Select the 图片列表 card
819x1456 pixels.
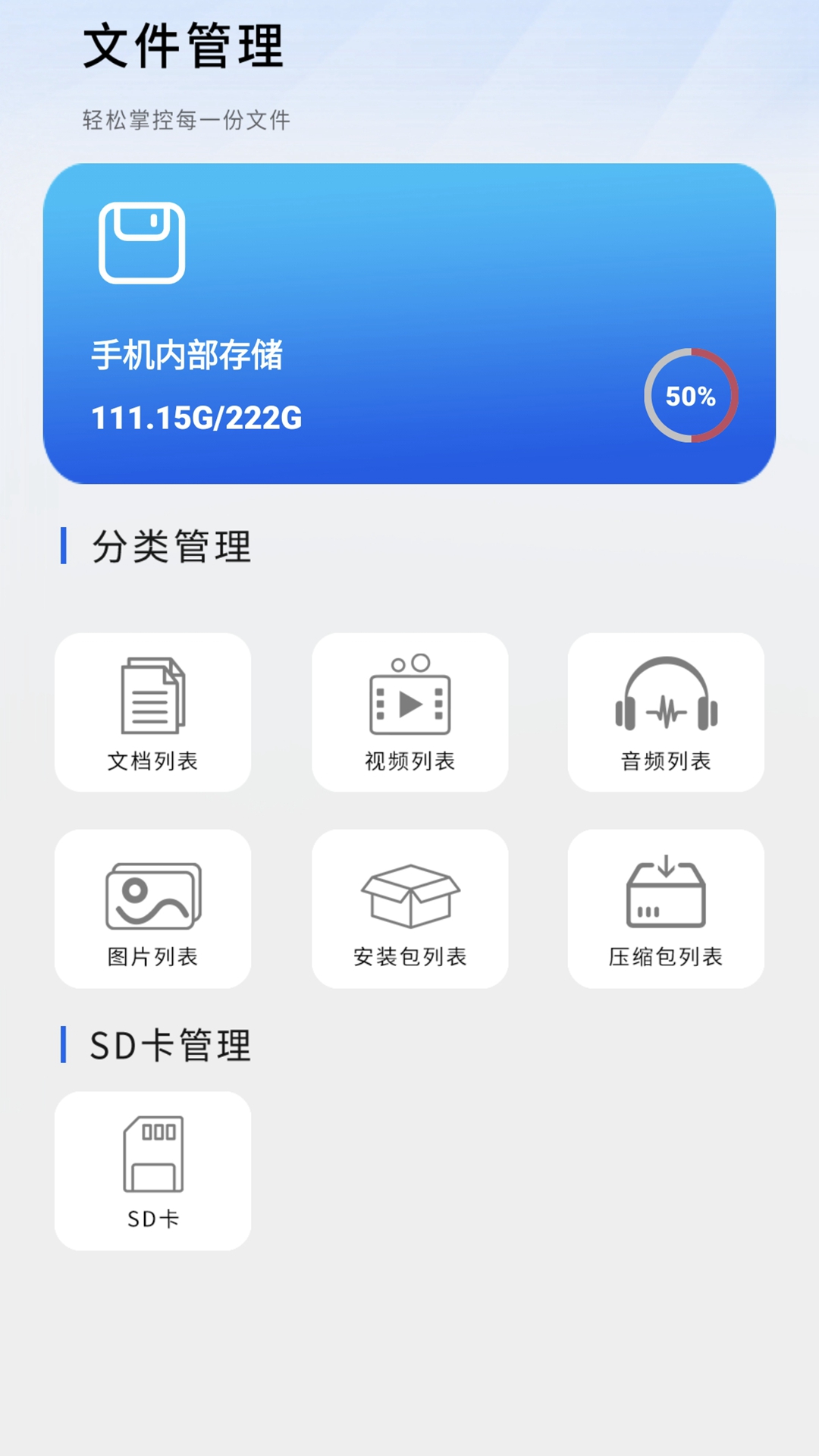click(152, 908)
